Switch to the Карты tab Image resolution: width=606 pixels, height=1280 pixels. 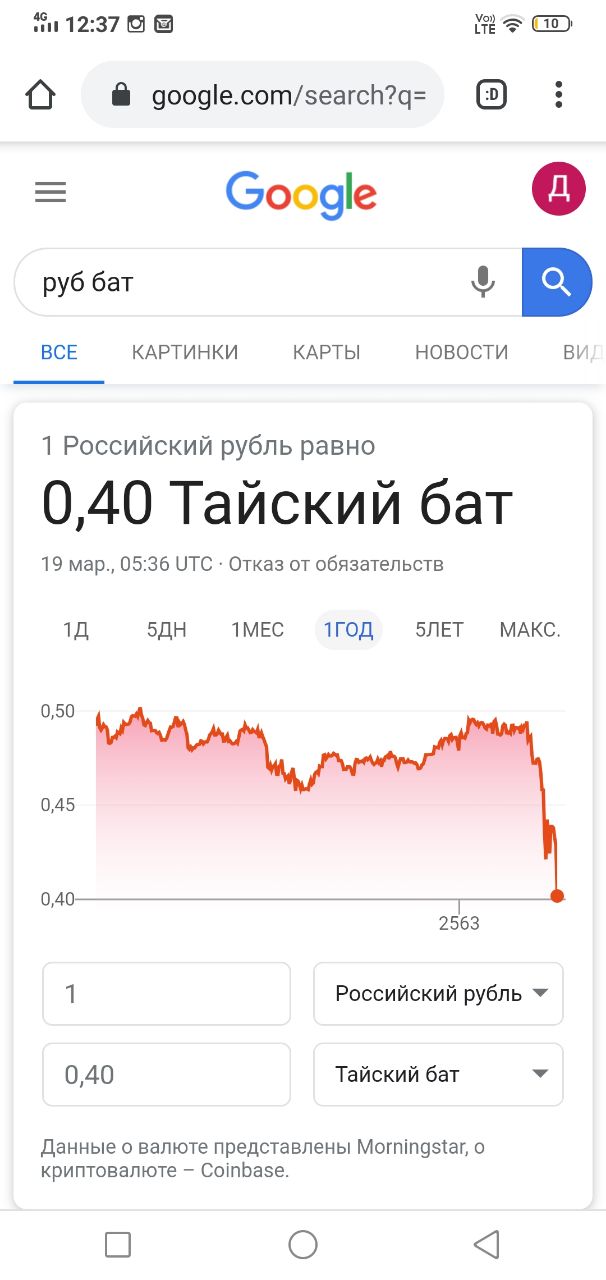click(326, 352)
